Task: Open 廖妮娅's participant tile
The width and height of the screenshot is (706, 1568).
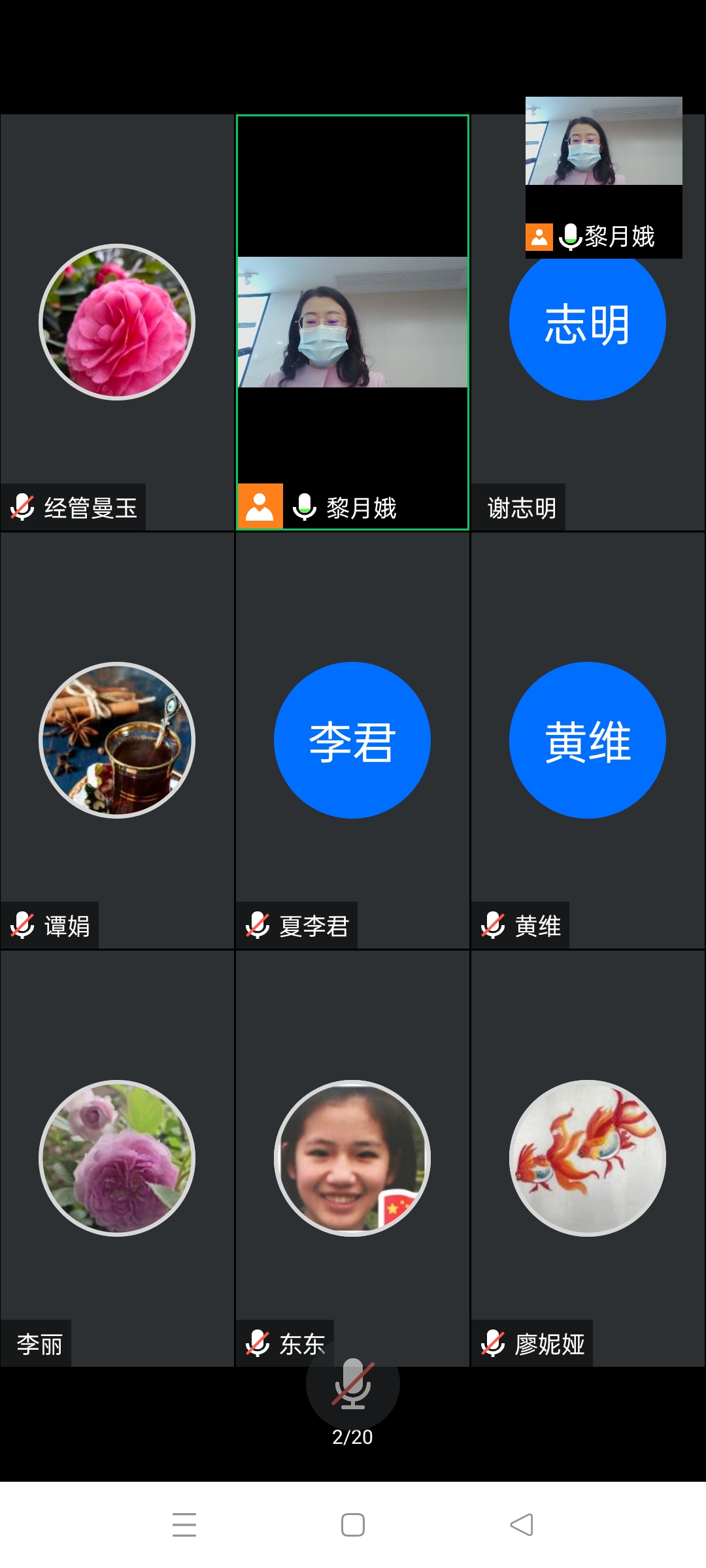Action: coord(587,1158)
